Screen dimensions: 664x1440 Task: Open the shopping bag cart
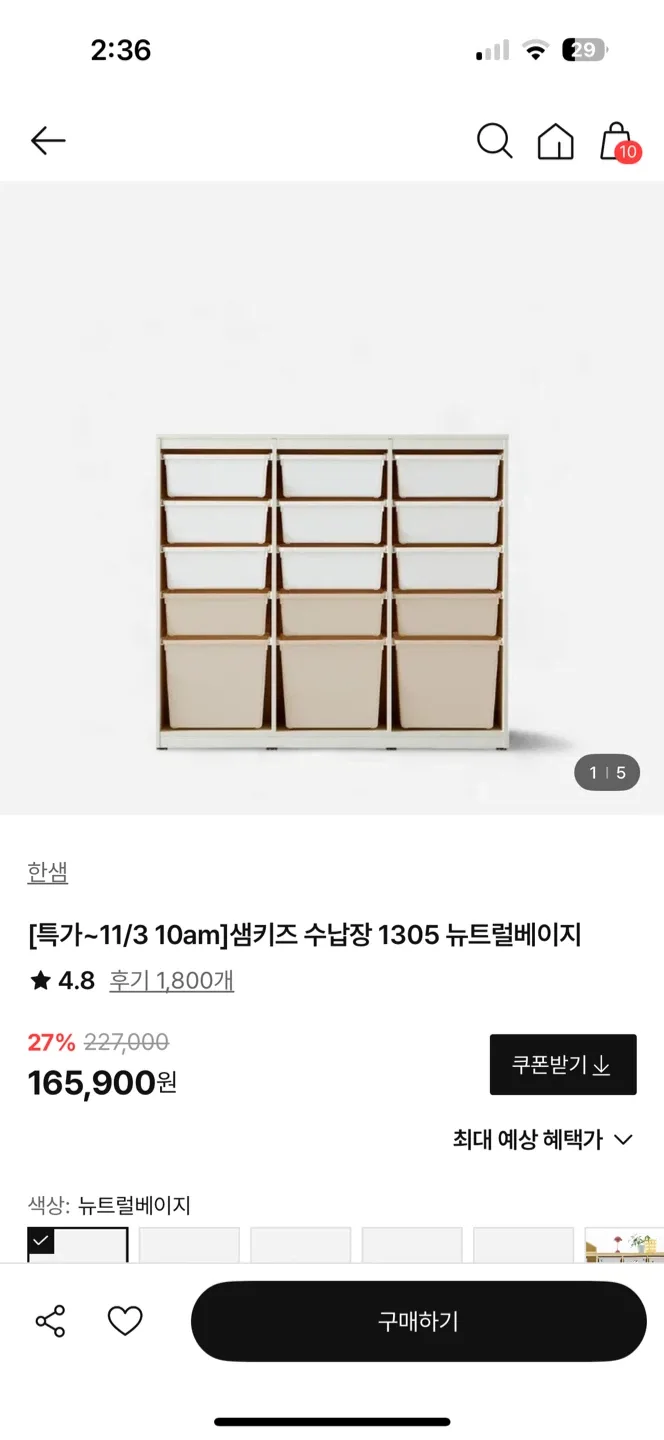[617, 142]
